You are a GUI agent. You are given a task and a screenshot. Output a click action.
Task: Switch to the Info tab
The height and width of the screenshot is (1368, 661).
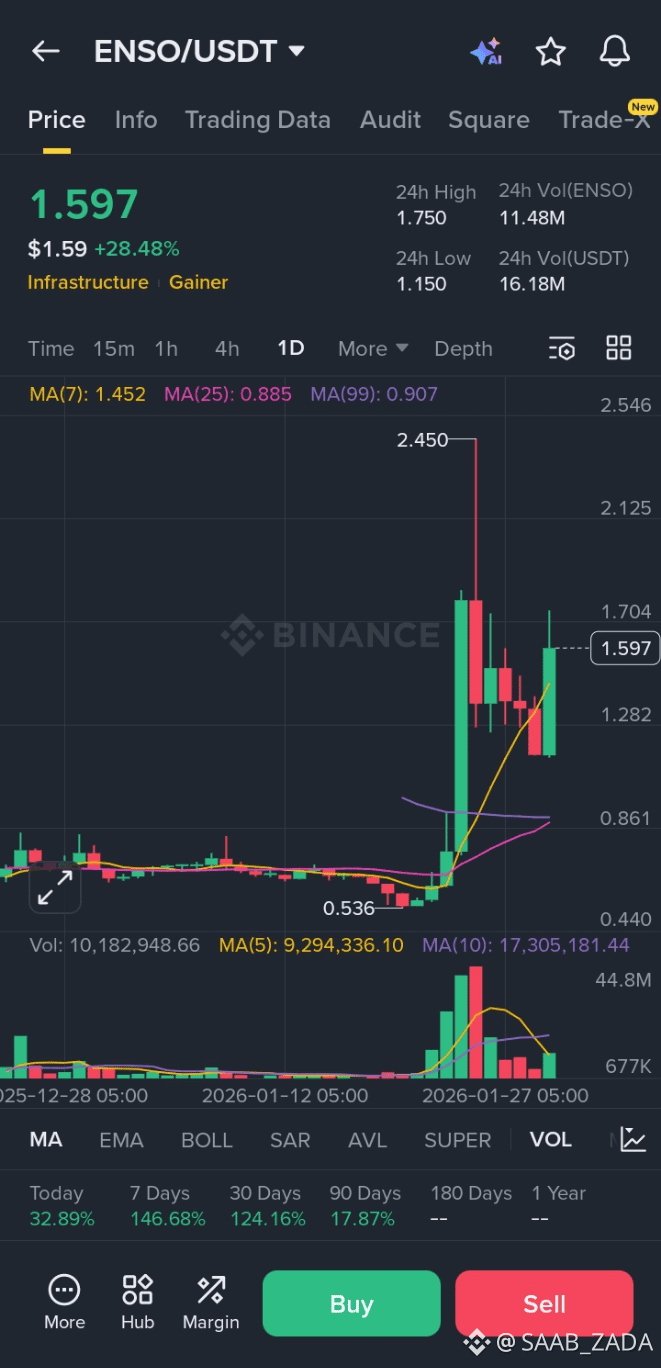[x=136, y=120]
